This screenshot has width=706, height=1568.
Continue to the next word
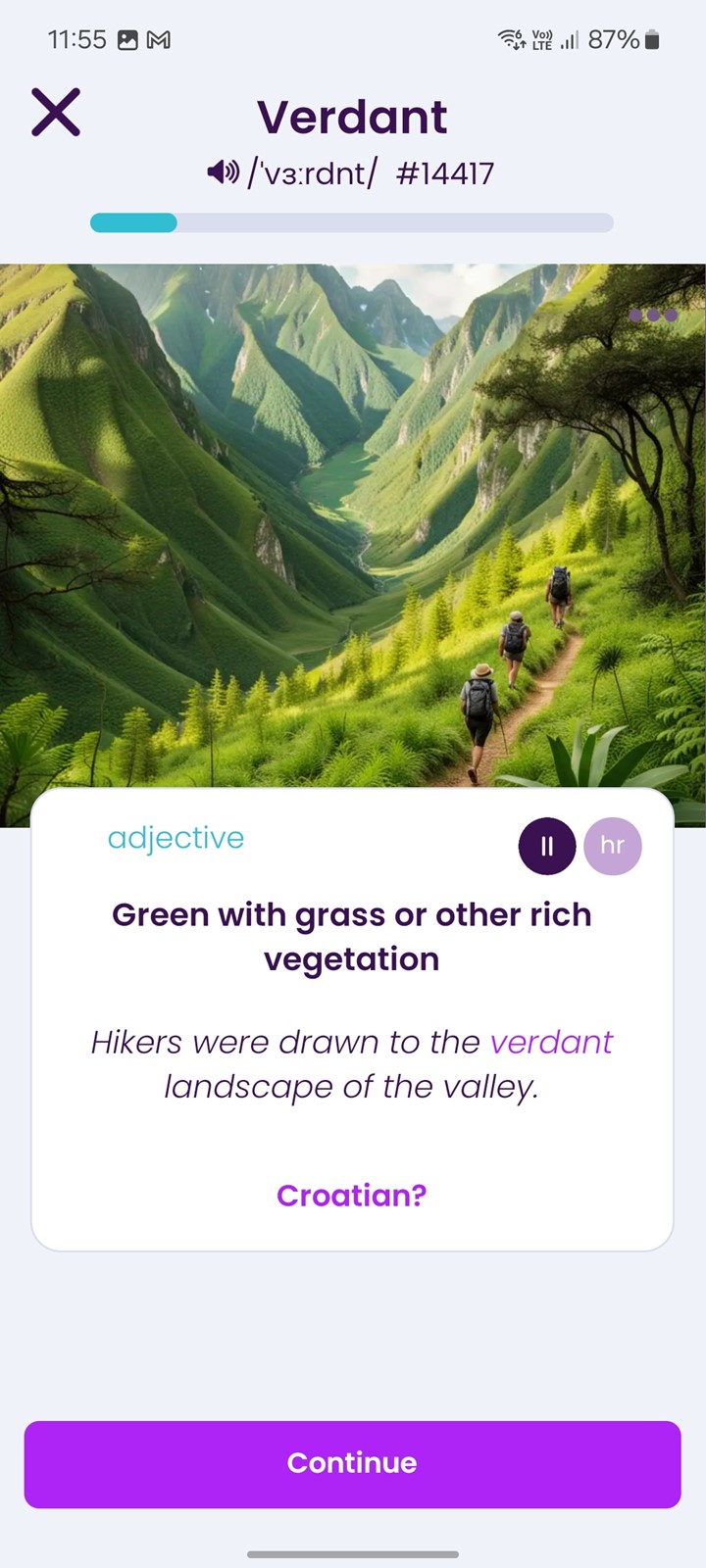352,1464
